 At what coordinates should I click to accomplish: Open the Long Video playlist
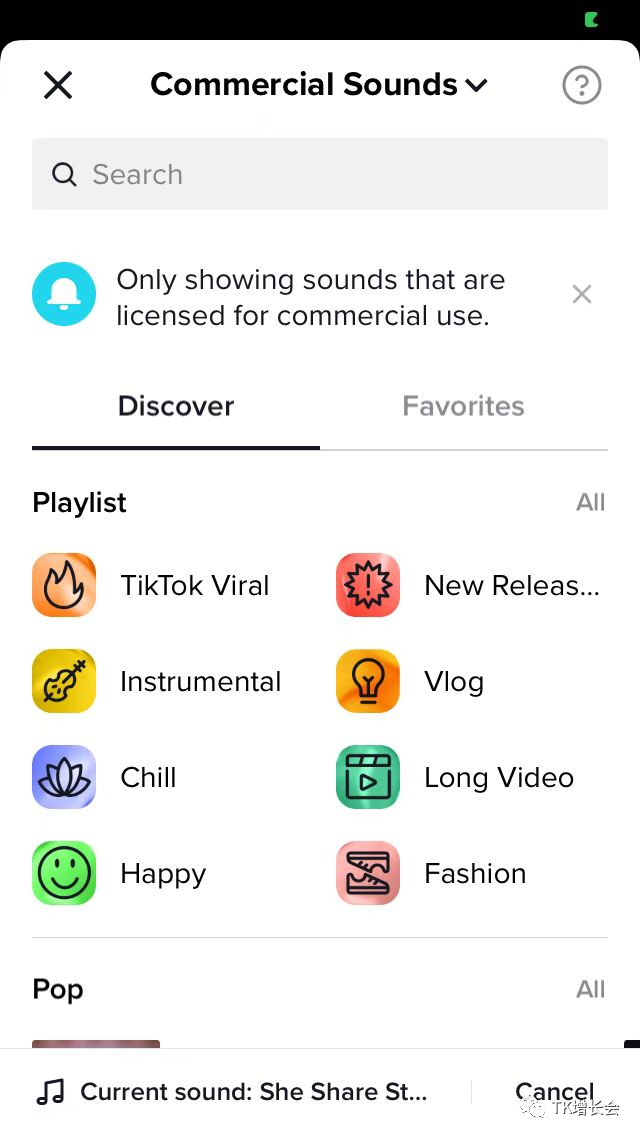click(455, 777)
